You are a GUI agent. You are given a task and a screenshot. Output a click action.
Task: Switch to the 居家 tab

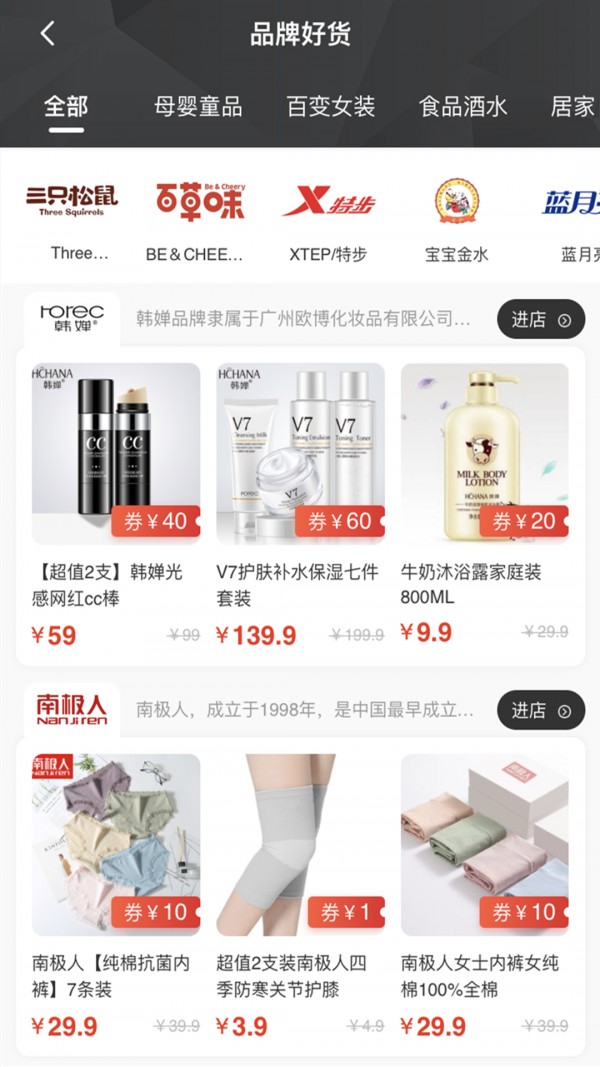click(x=573, y=106)
